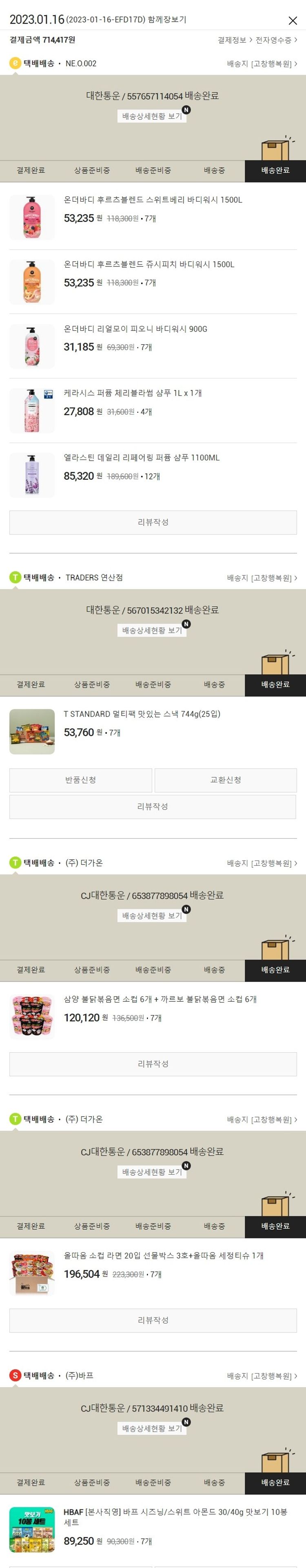This screenshot has width=306, height=1568.
Task: Close the order detail page
Action: click(x=293, y=20)
